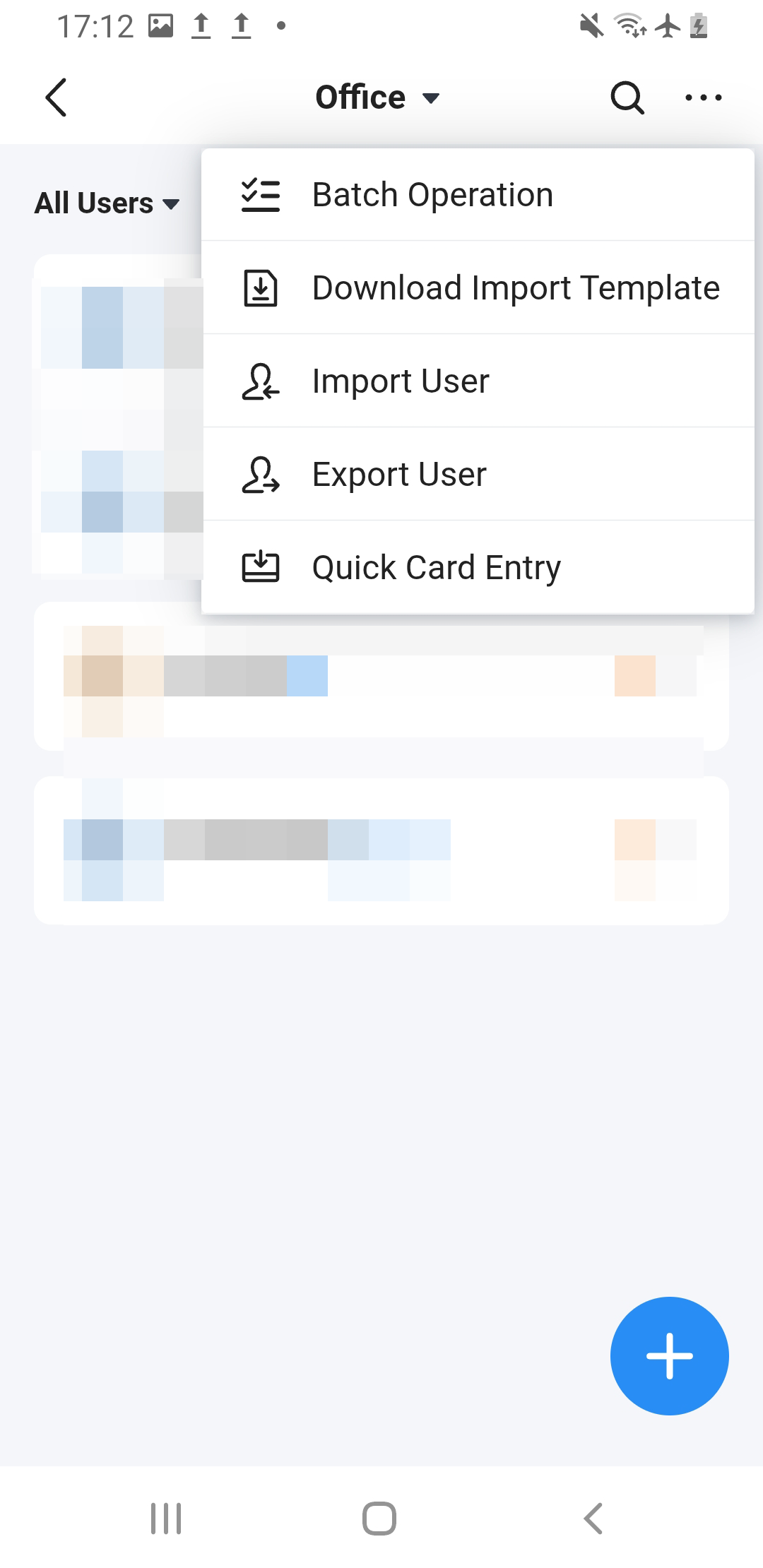Choose Export User from the menu
Viewport: 763px width, 1568px height.
(x=478, y=475)
